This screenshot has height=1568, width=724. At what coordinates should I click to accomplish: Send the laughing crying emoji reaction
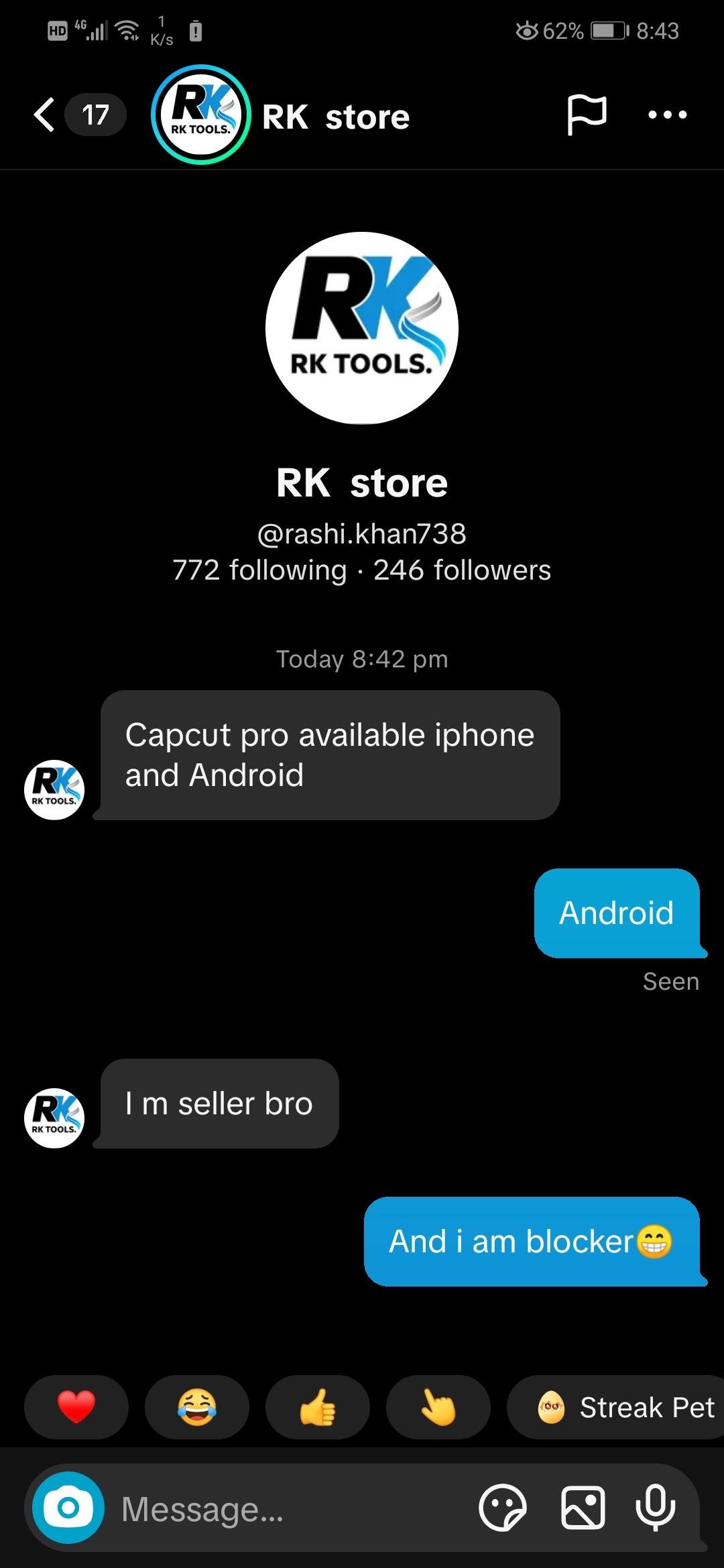coord(197,1407)
